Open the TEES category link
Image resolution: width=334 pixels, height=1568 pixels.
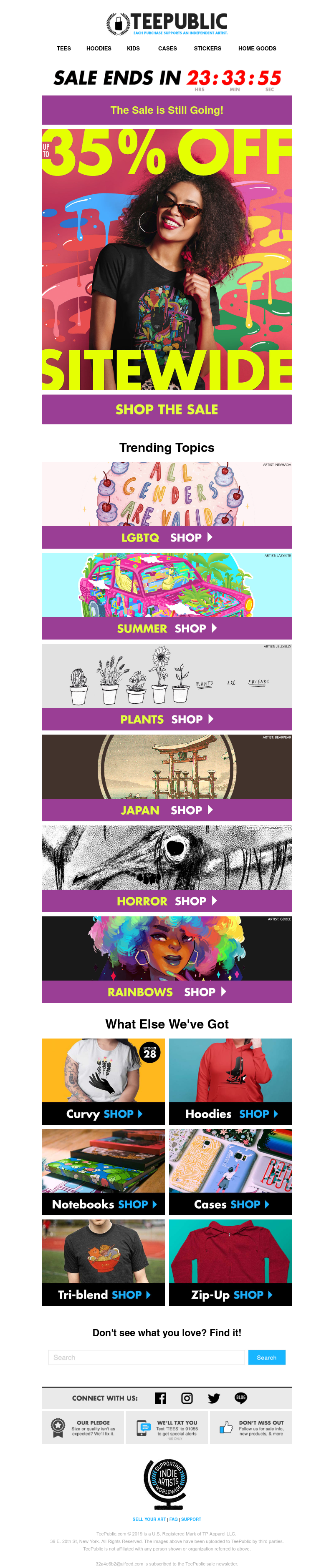(x=63, y=48)
